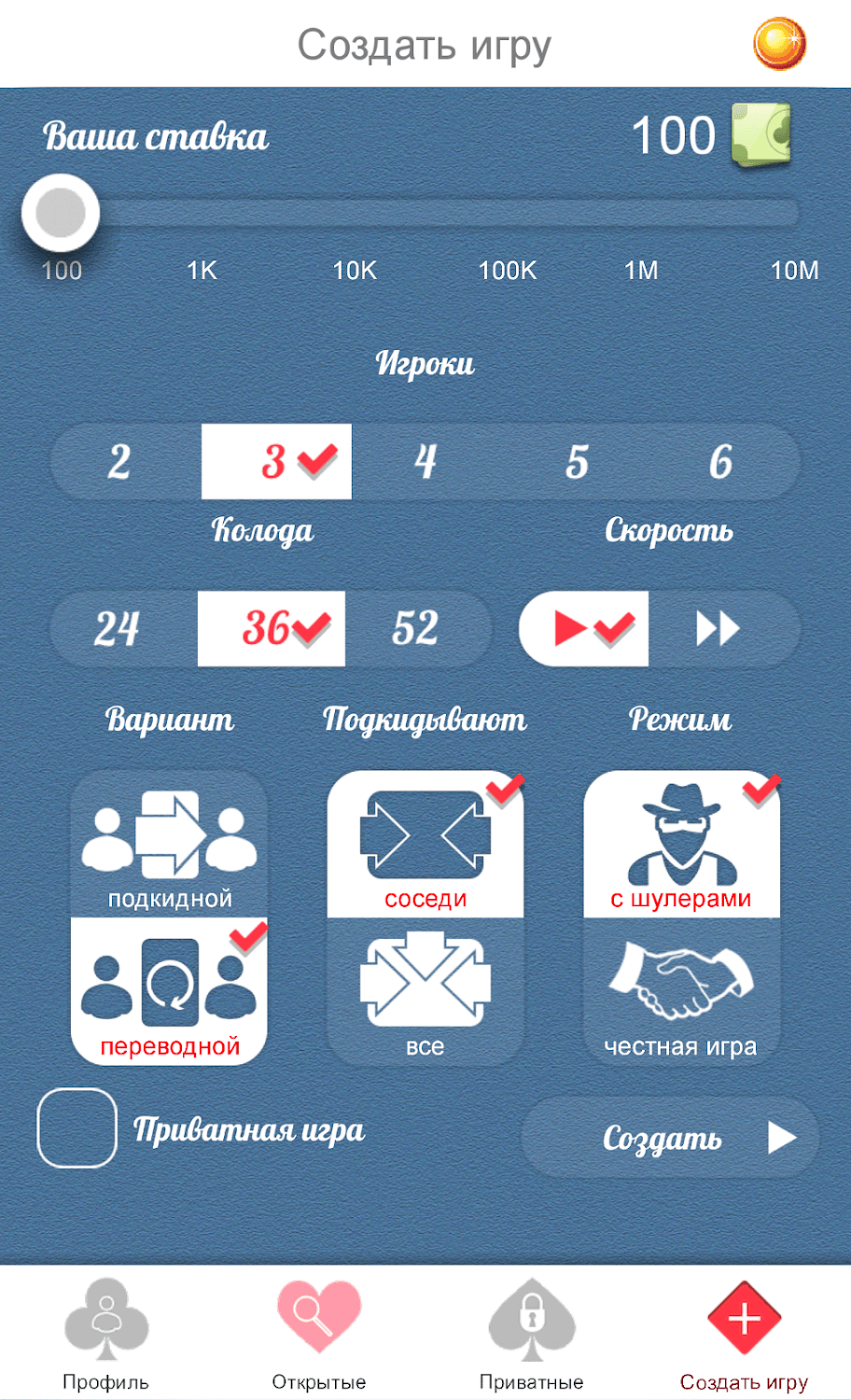Image resolution: width=851 pixels, height=1400 pixels.
Task: Select 6 players option
Action: 720,462
